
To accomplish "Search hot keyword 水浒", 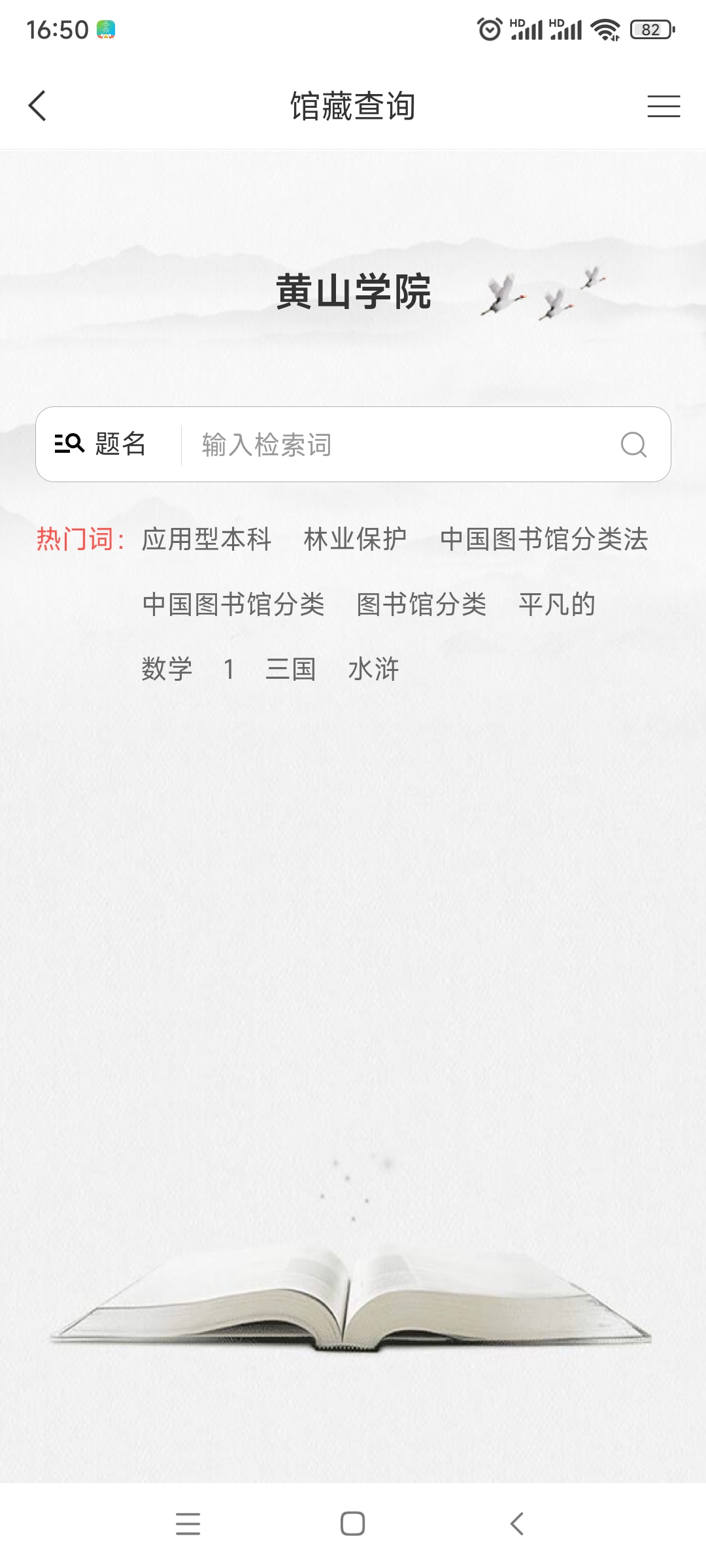I will coord(373,669).
